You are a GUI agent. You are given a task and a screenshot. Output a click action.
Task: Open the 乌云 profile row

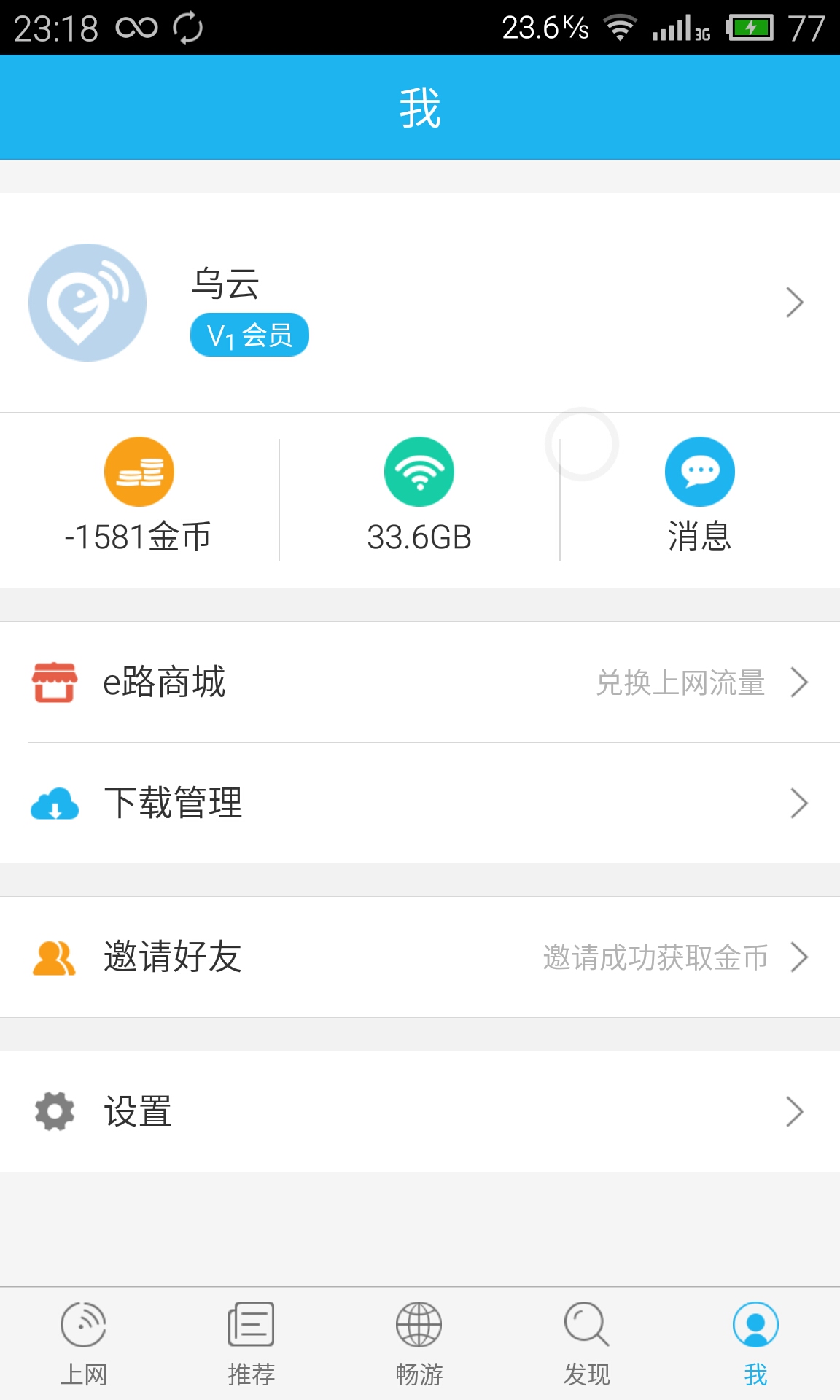coord(420,303)
